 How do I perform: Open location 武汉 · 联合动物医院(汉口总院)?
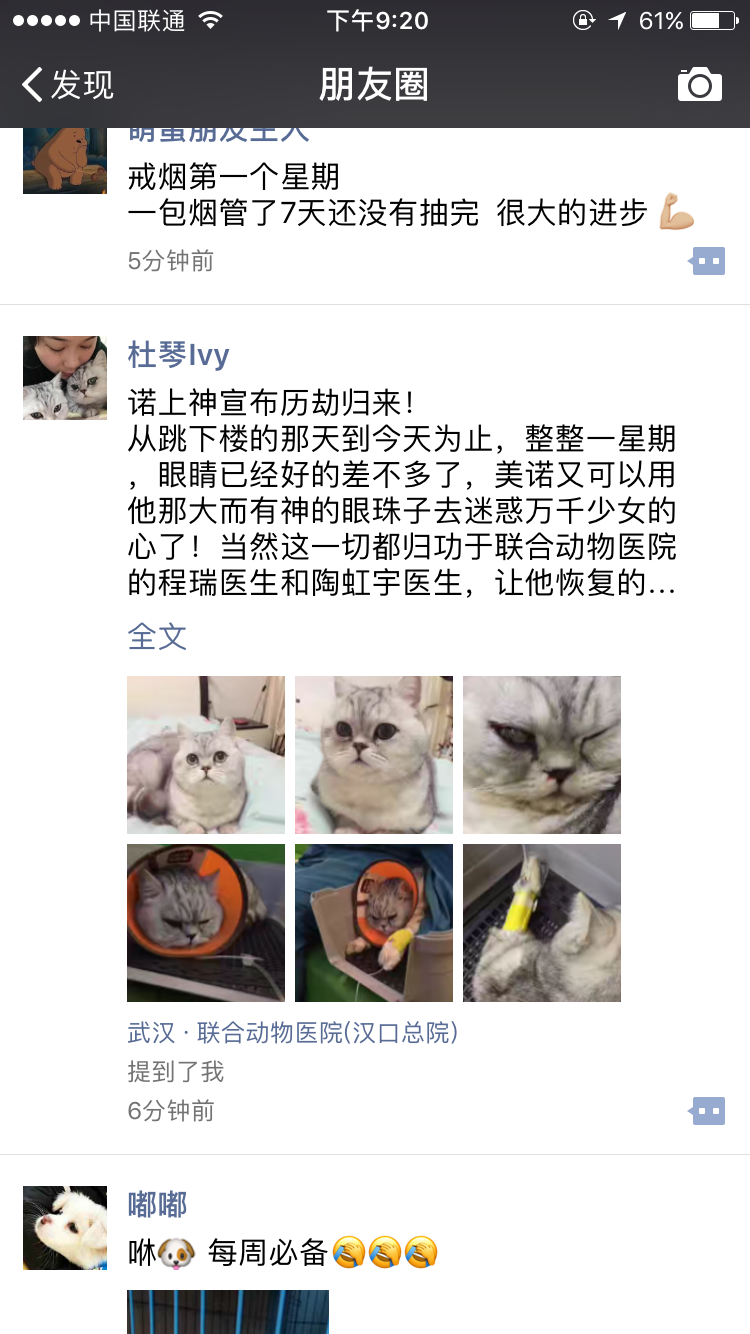[x=292, y=1032]
